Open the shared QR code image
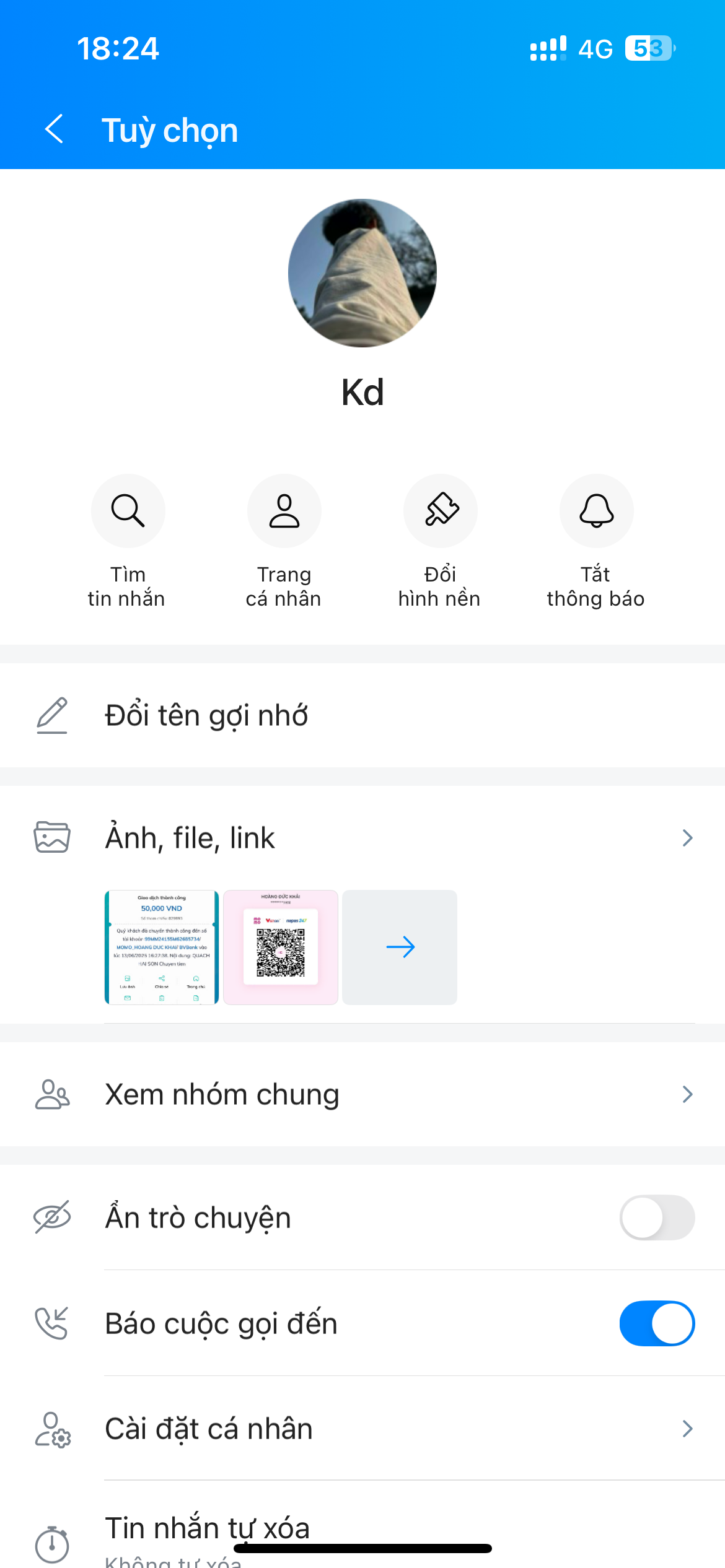 pos(281,947)
